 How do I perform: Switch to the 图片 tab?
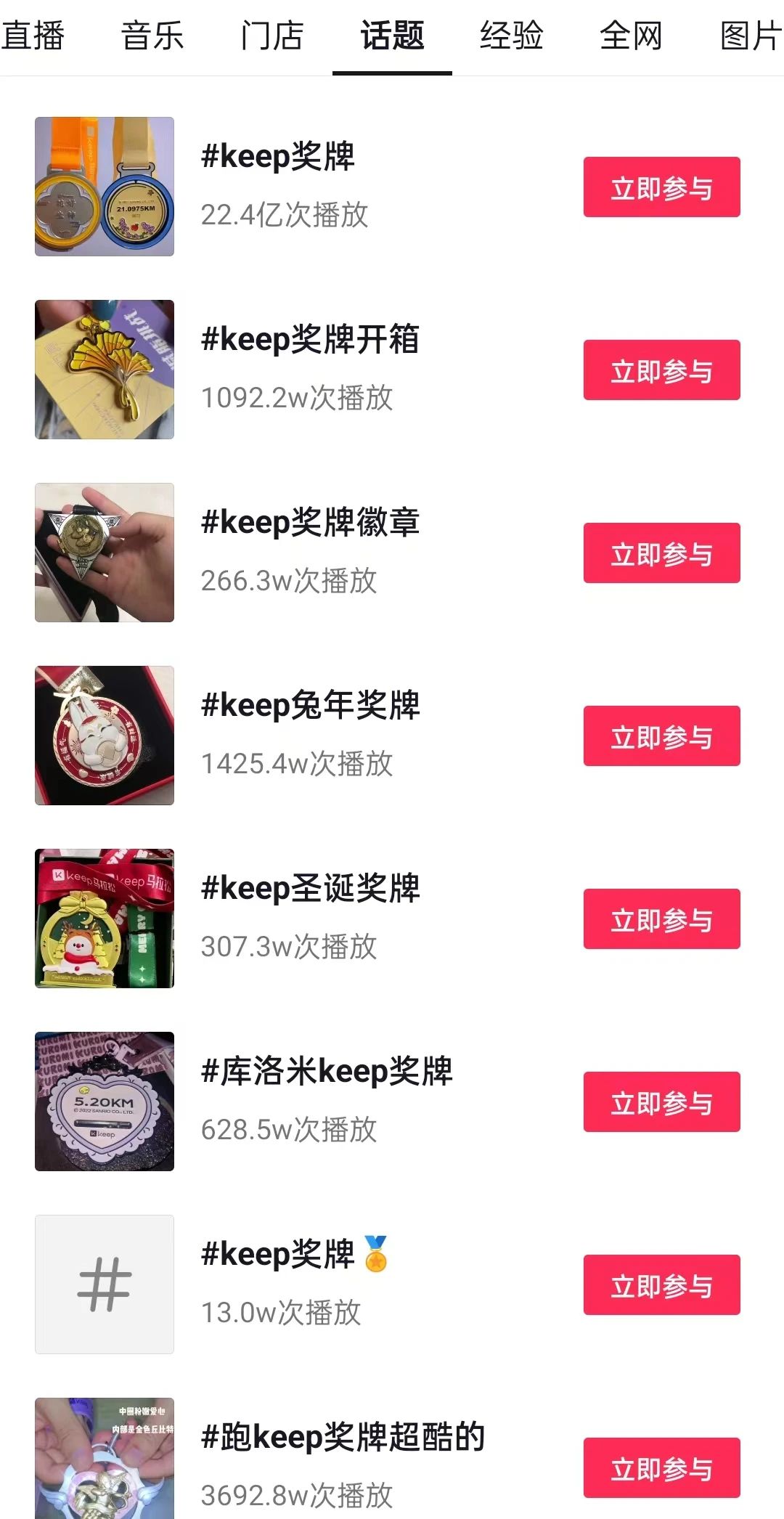click(751, 36)
